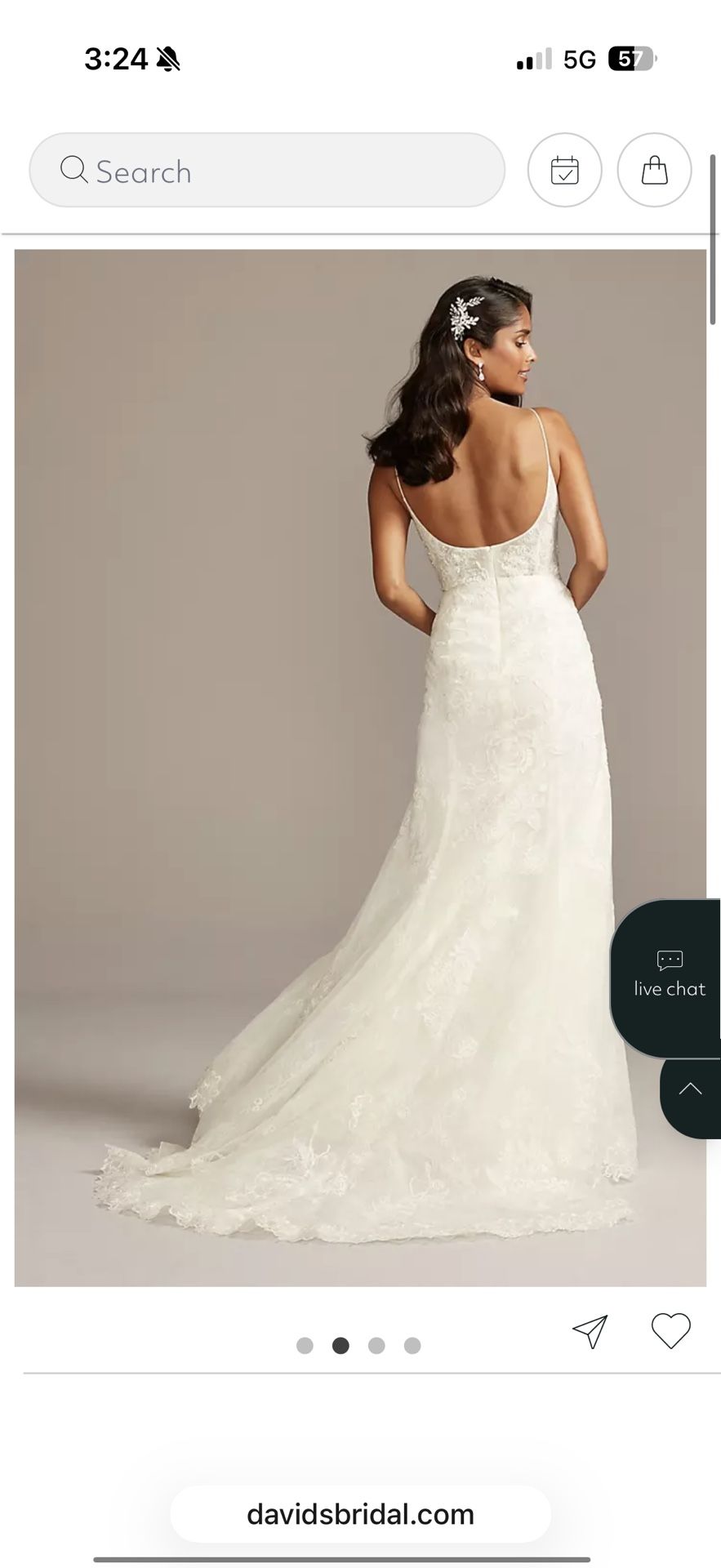
Task: Toggle the dress as a favorite
Action: click(670, 1330)
